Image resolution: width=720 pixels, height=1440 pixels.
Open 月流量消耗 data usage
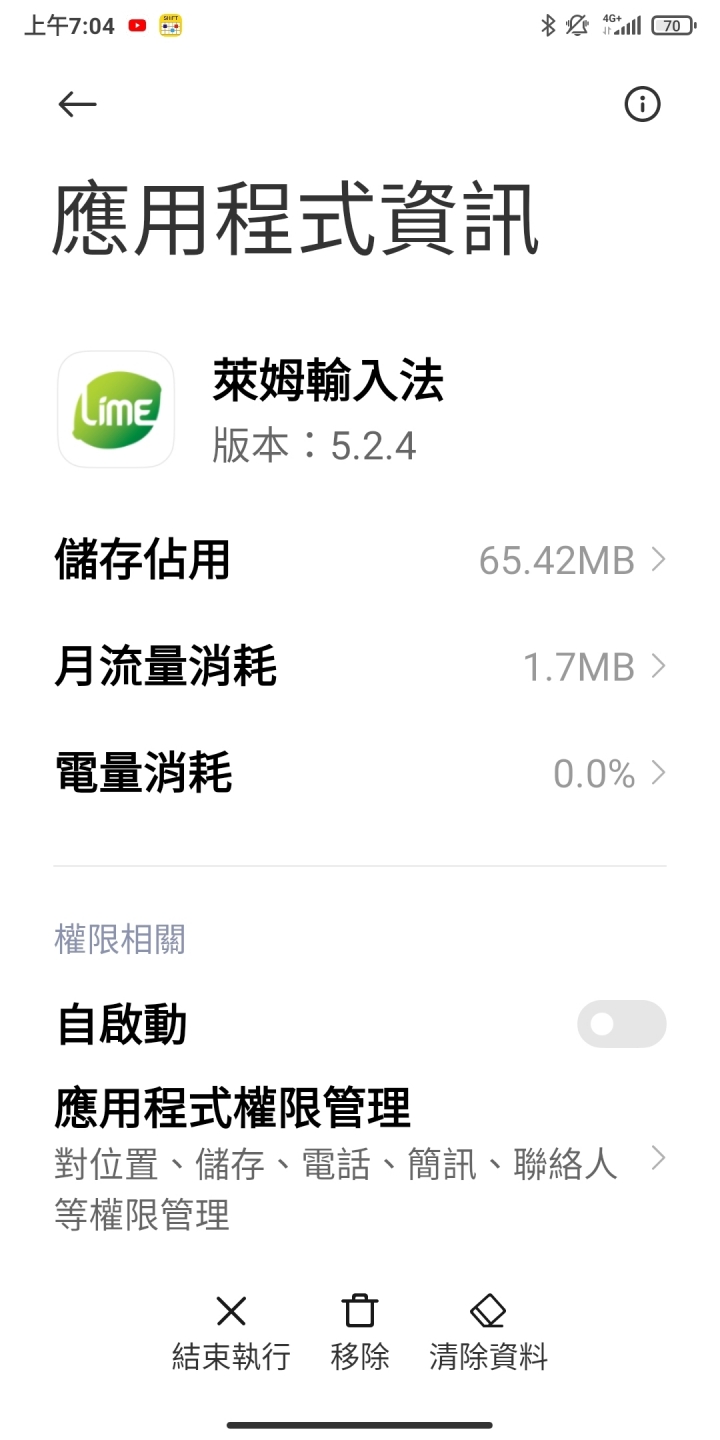point(360,667)
